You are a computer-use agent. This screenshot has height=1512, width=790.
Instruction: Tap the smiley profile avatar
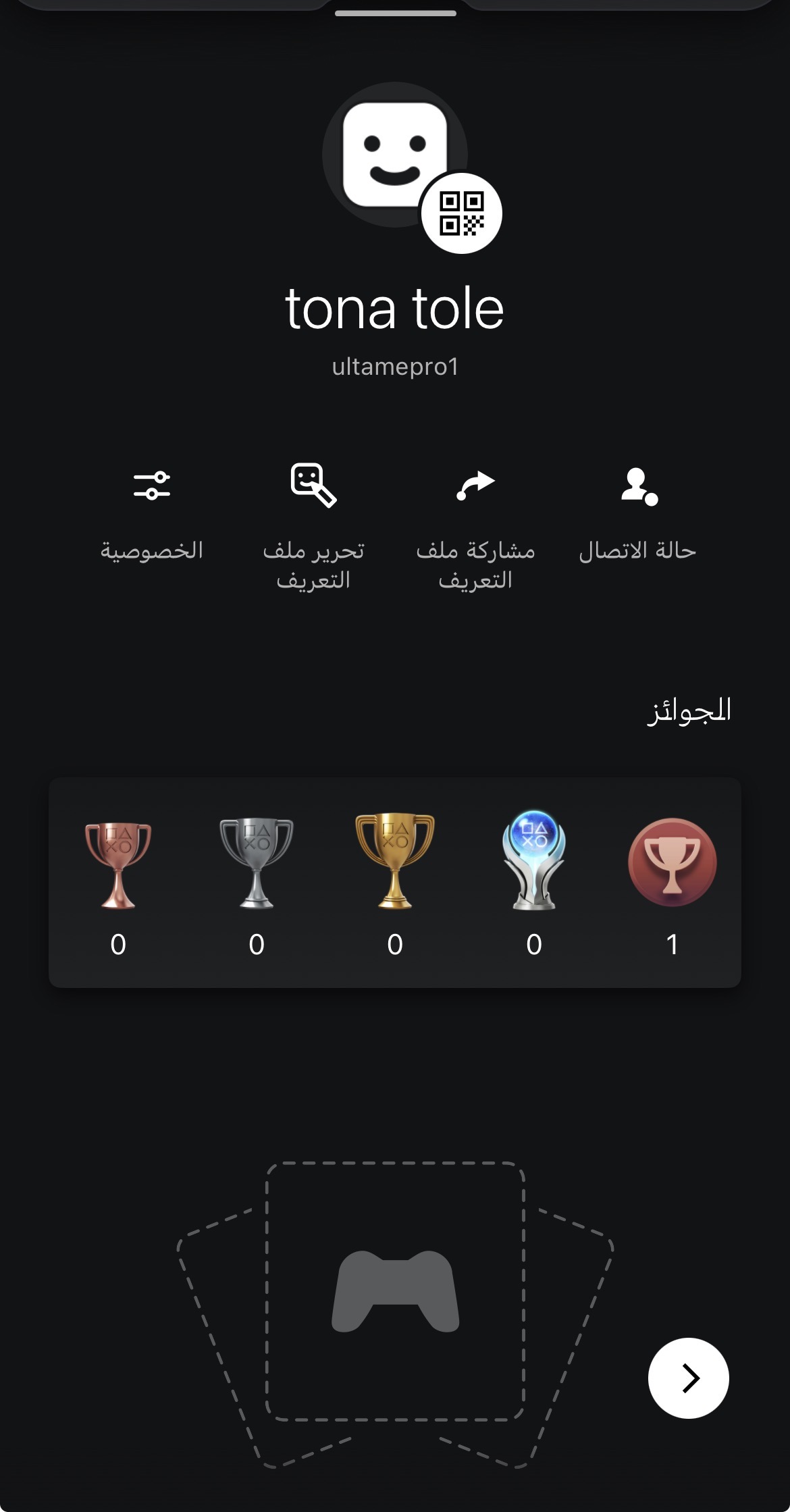pyautogui.click(x=388, y=150)
